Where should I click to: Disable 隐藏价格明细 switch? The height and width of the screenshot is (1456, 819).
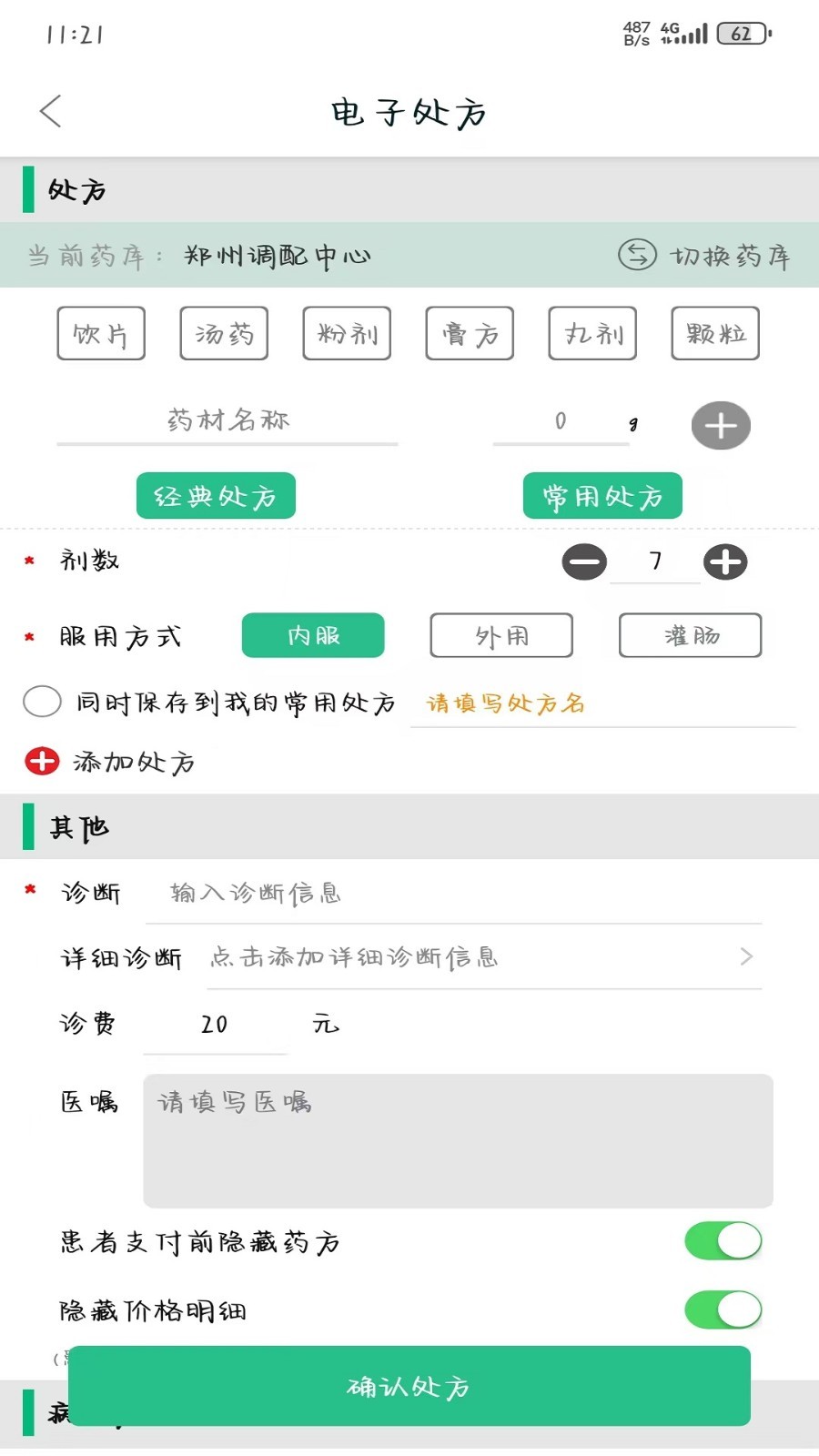point(723,1310)
